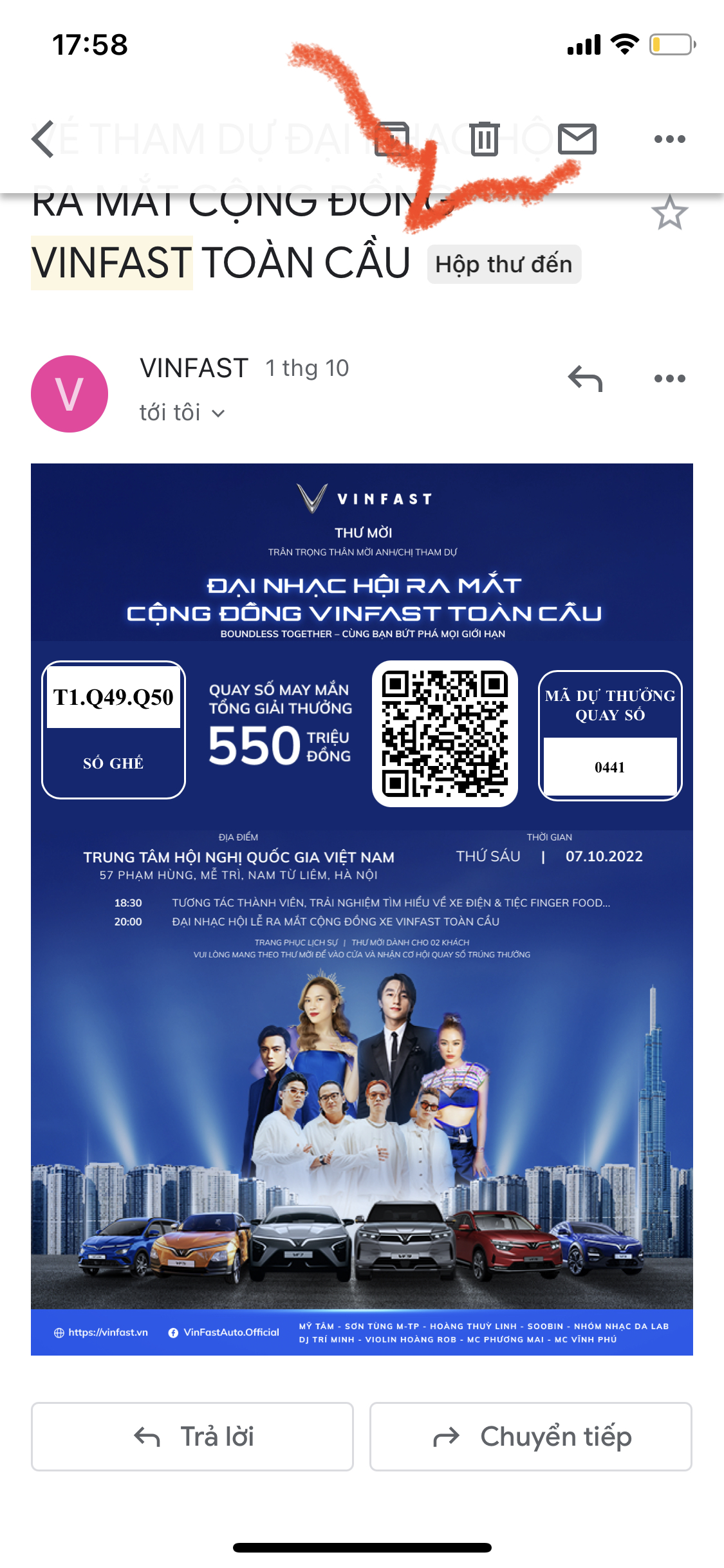This screenshot has width=724, height=1568.
Task: Go back to the inbox list
Action: (43, 138)
